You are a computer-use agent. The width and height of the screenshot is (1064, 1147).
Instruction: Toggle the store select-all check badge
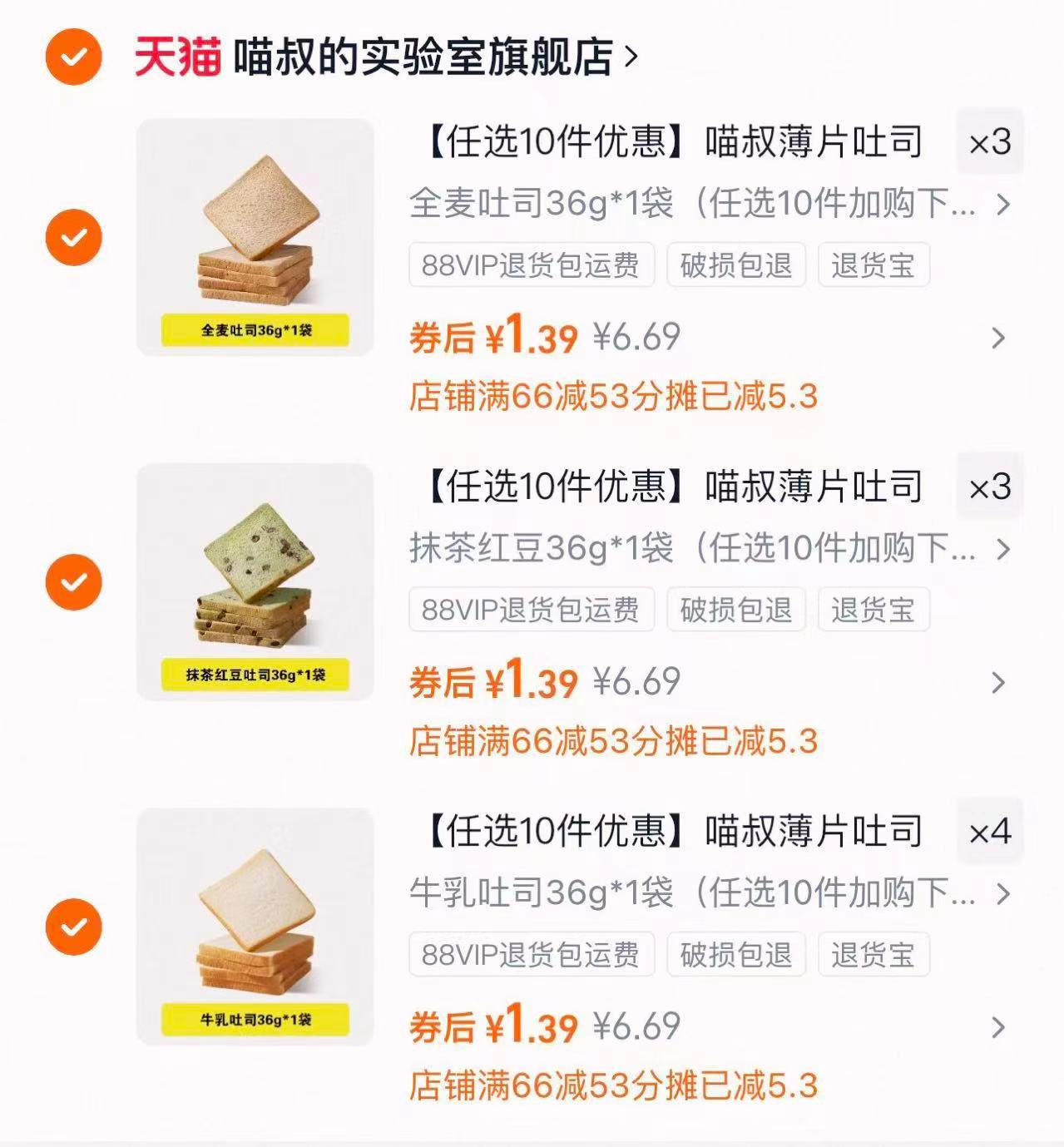(x=73, y=55)
